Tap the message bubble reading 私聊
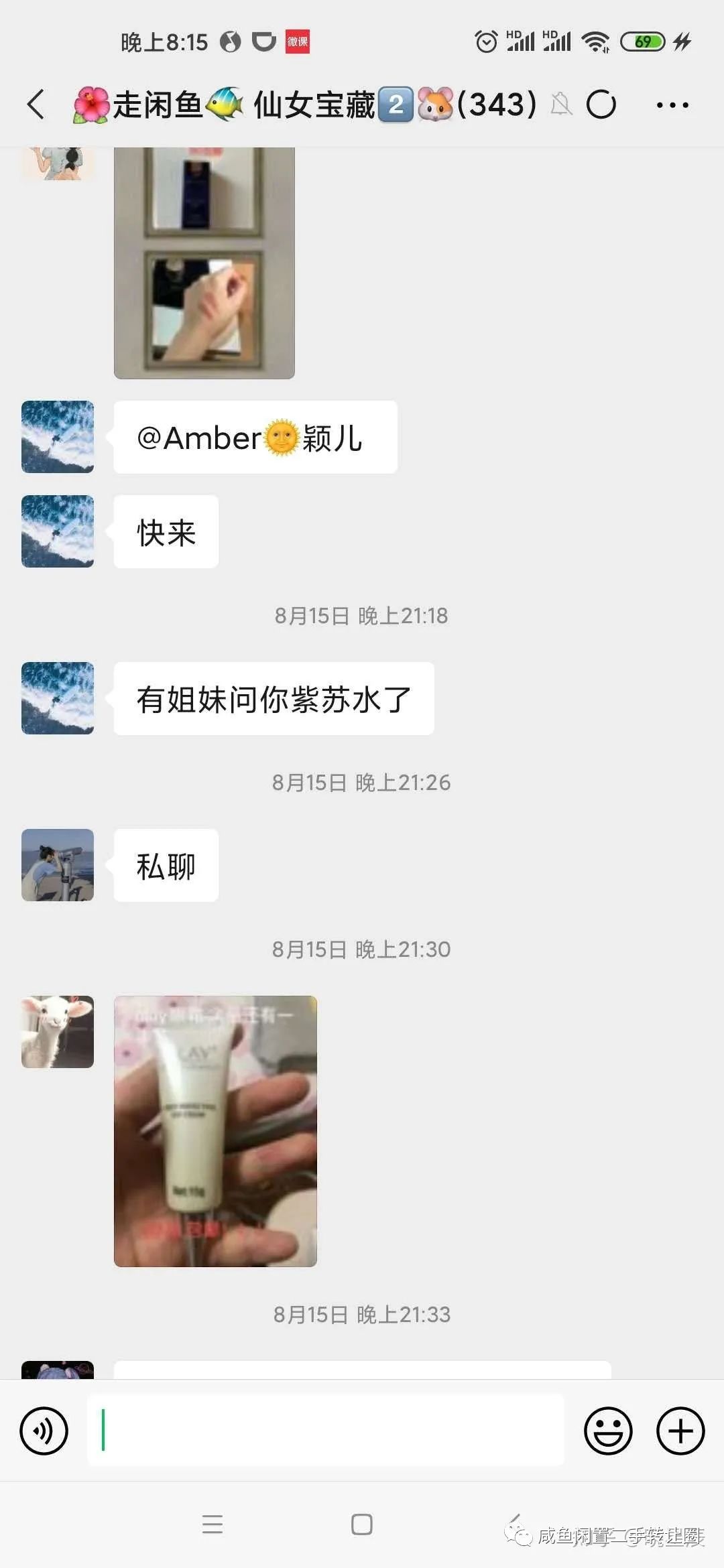This screenshot has width=724, height=1568. [x=166, y=866]
